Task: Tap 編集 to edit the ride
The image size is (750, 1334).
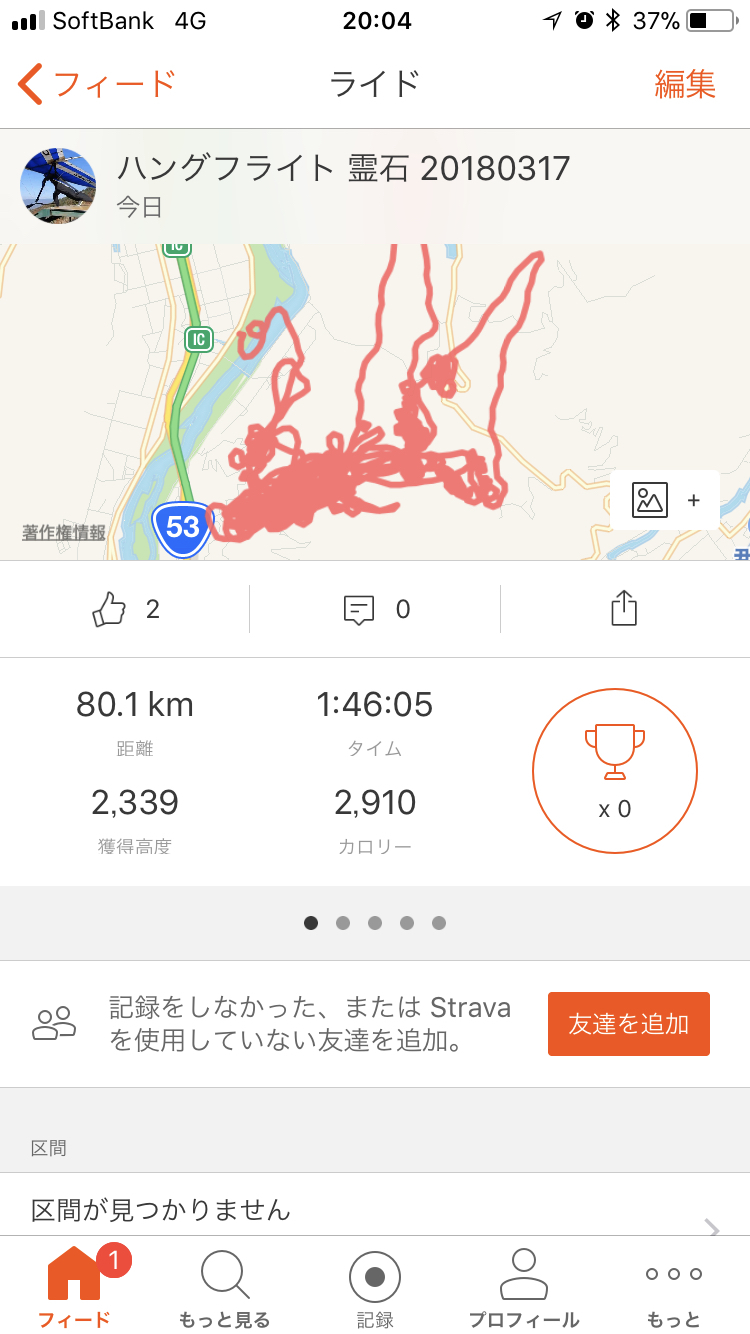Action: 685,84
